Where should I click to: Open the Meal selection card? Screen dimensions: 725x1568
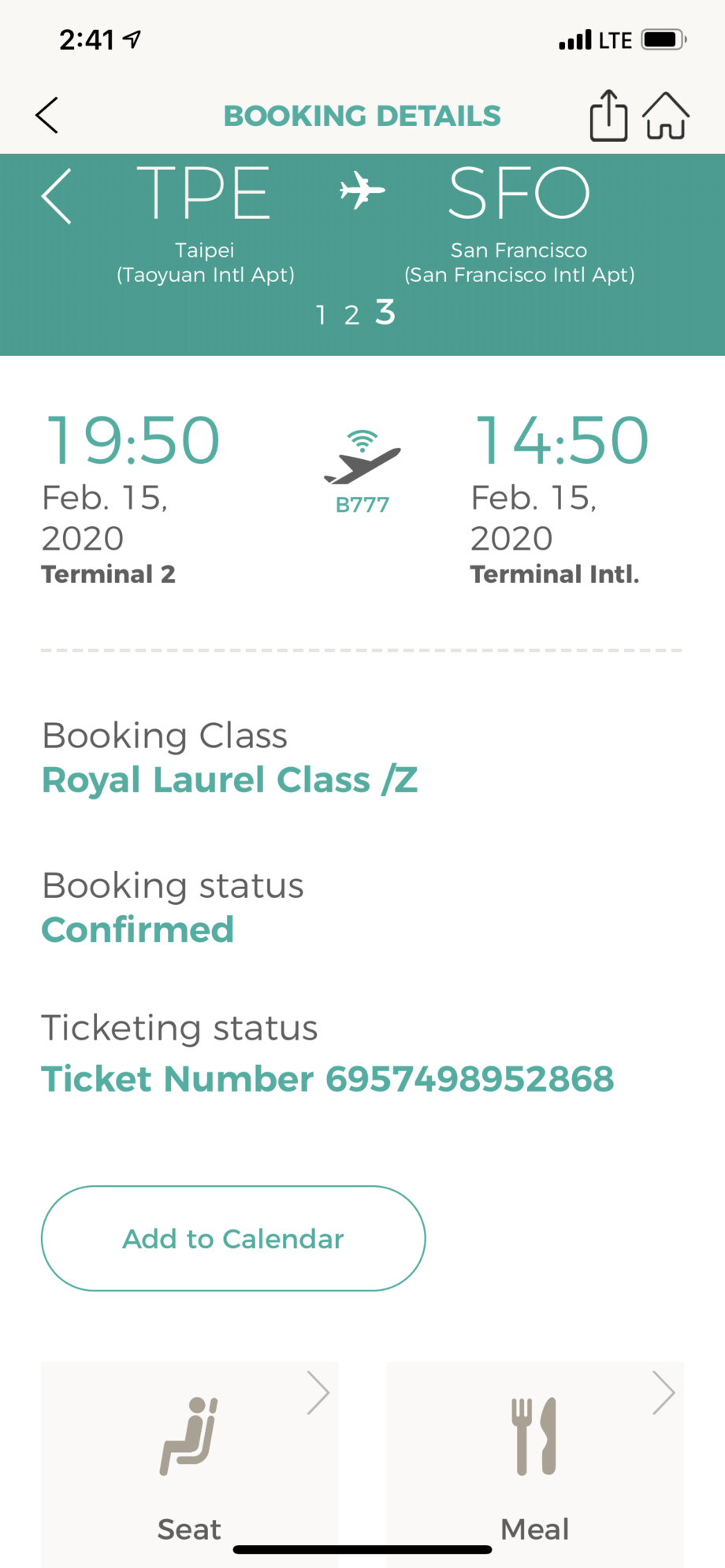(535, 1463)
